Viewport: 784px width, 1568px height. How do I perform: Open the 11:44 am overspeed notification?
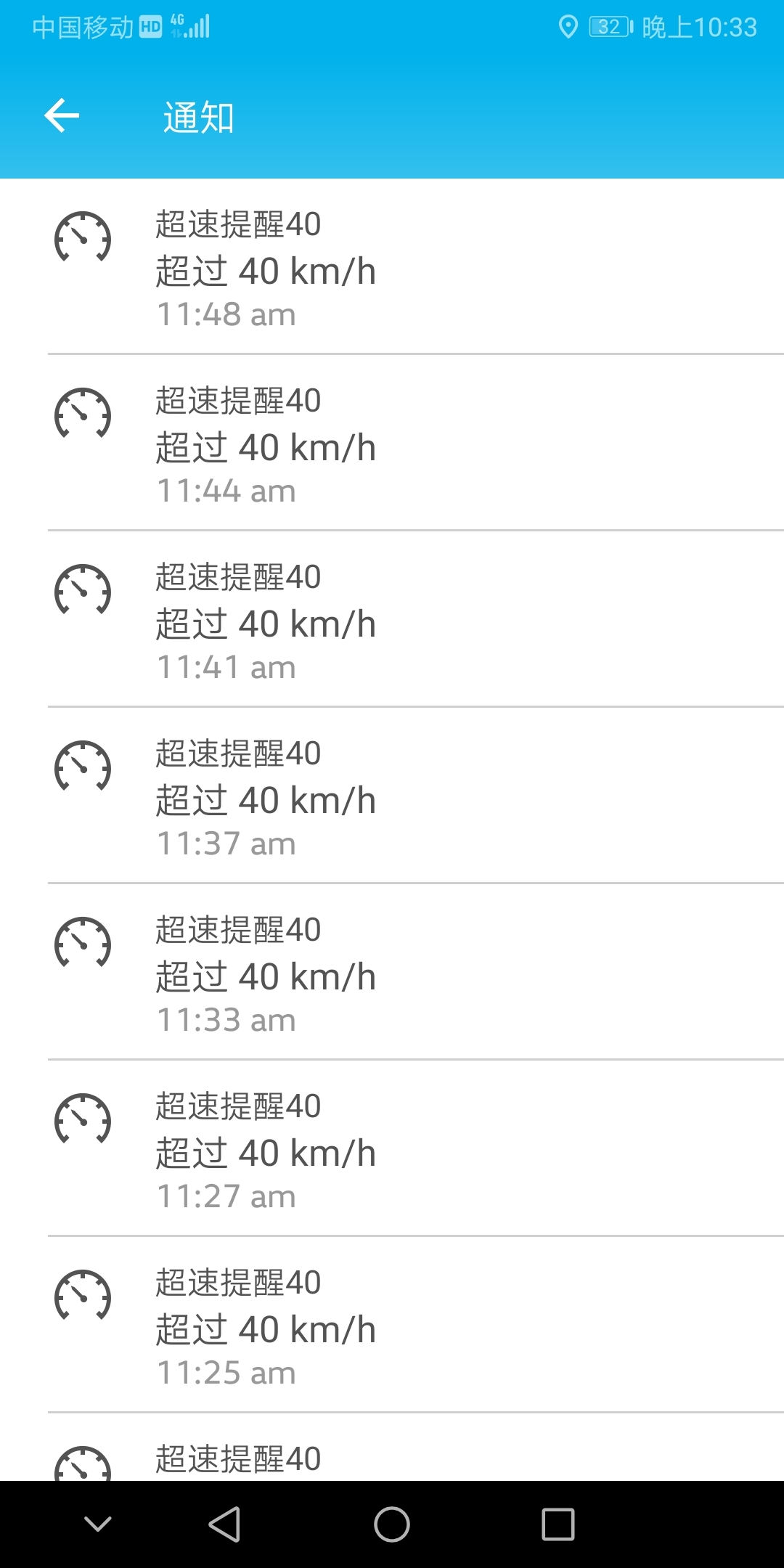(392, 445)
